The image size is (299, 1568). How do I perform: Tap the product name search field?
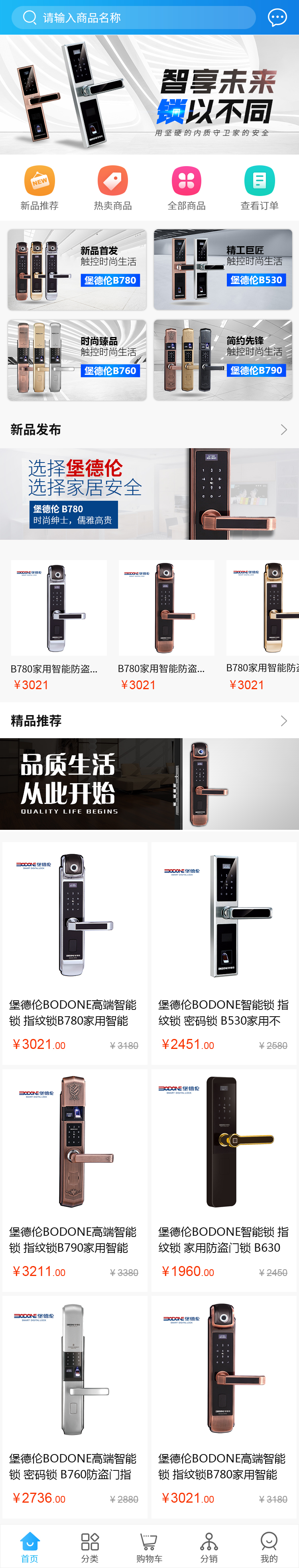point(134,18)
